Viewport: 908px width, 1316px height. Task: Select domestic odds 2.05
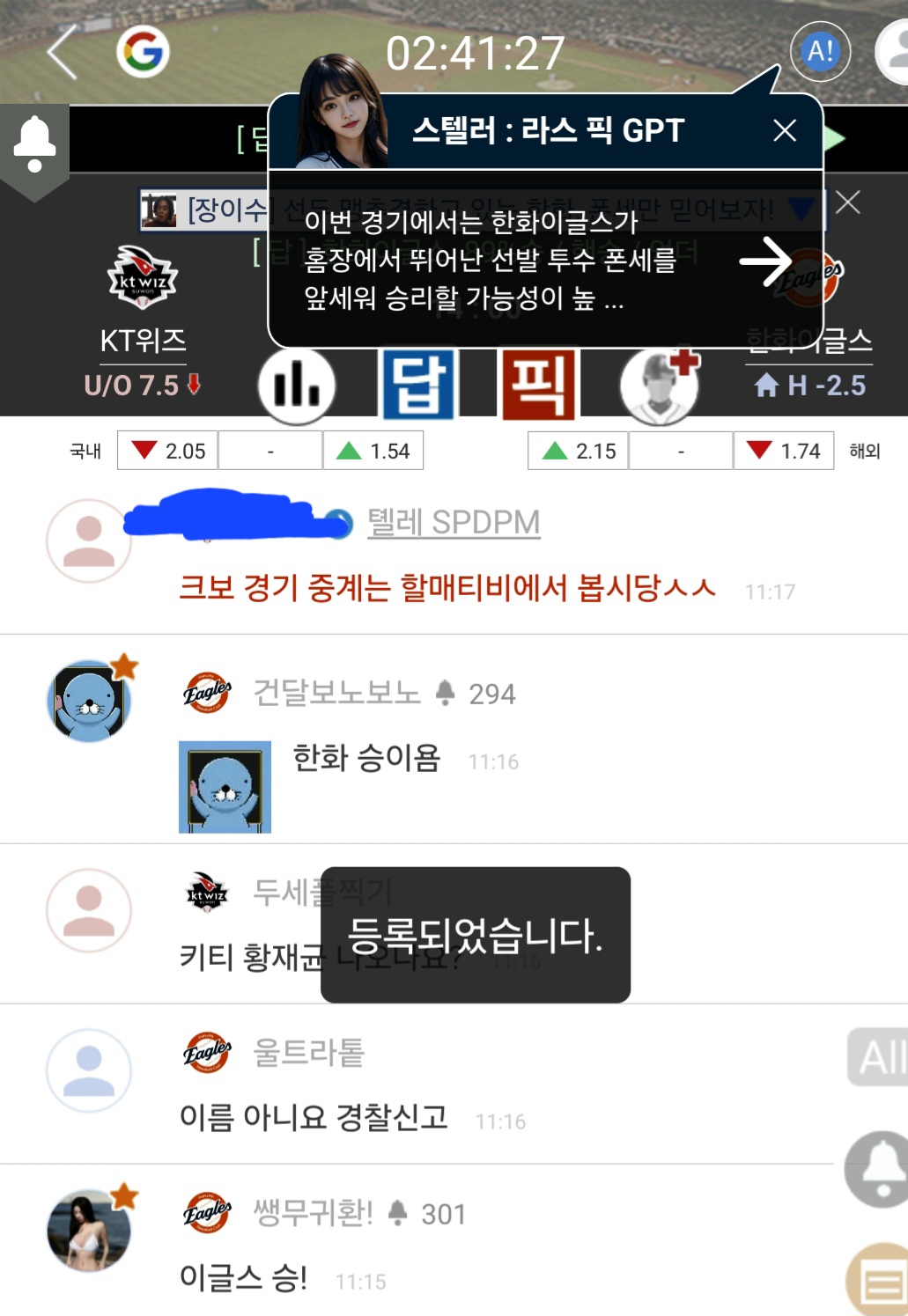[x=167, y=451]
